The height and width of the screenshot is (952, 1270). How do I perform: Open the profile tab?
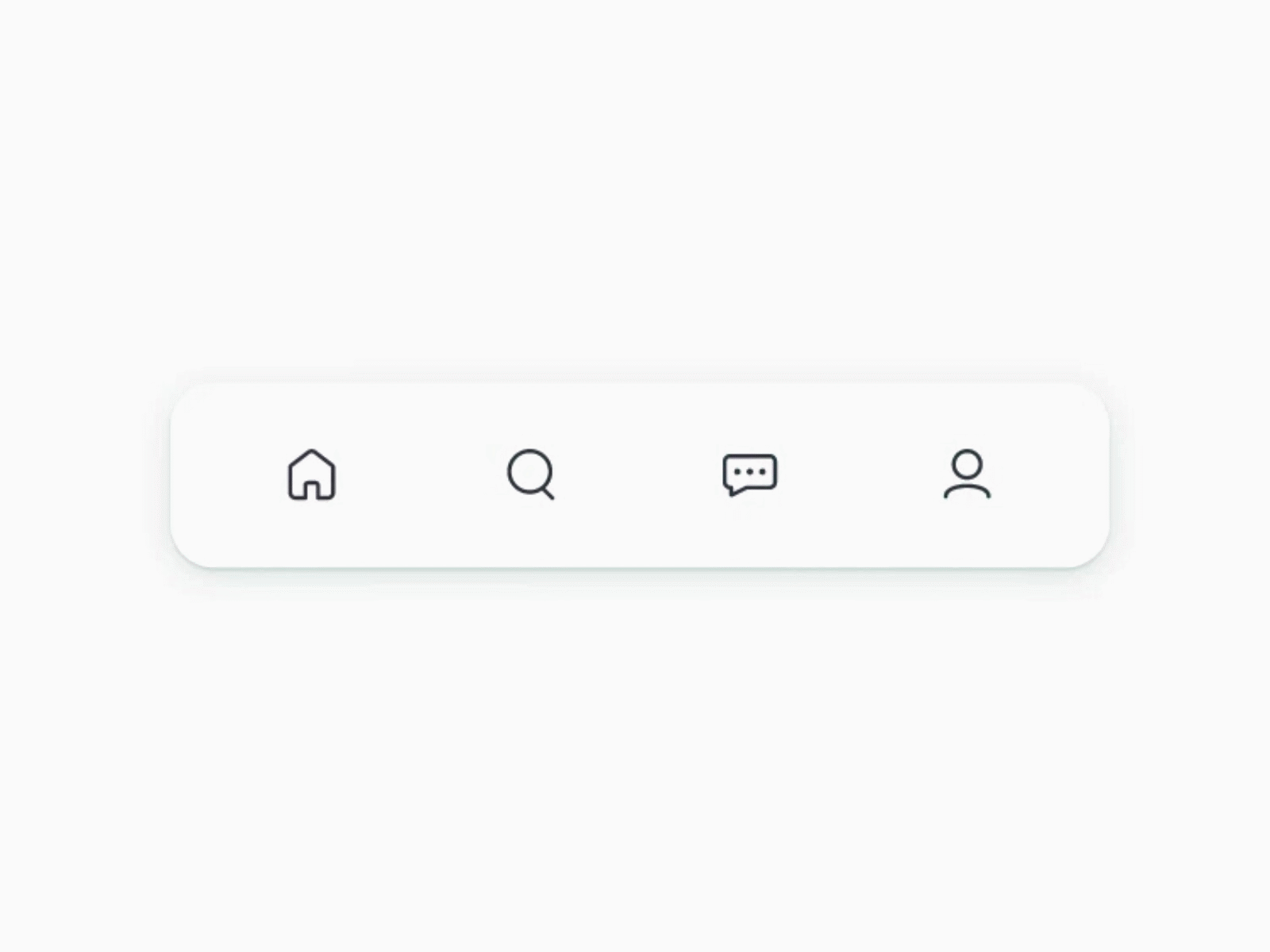coord(967,474)
